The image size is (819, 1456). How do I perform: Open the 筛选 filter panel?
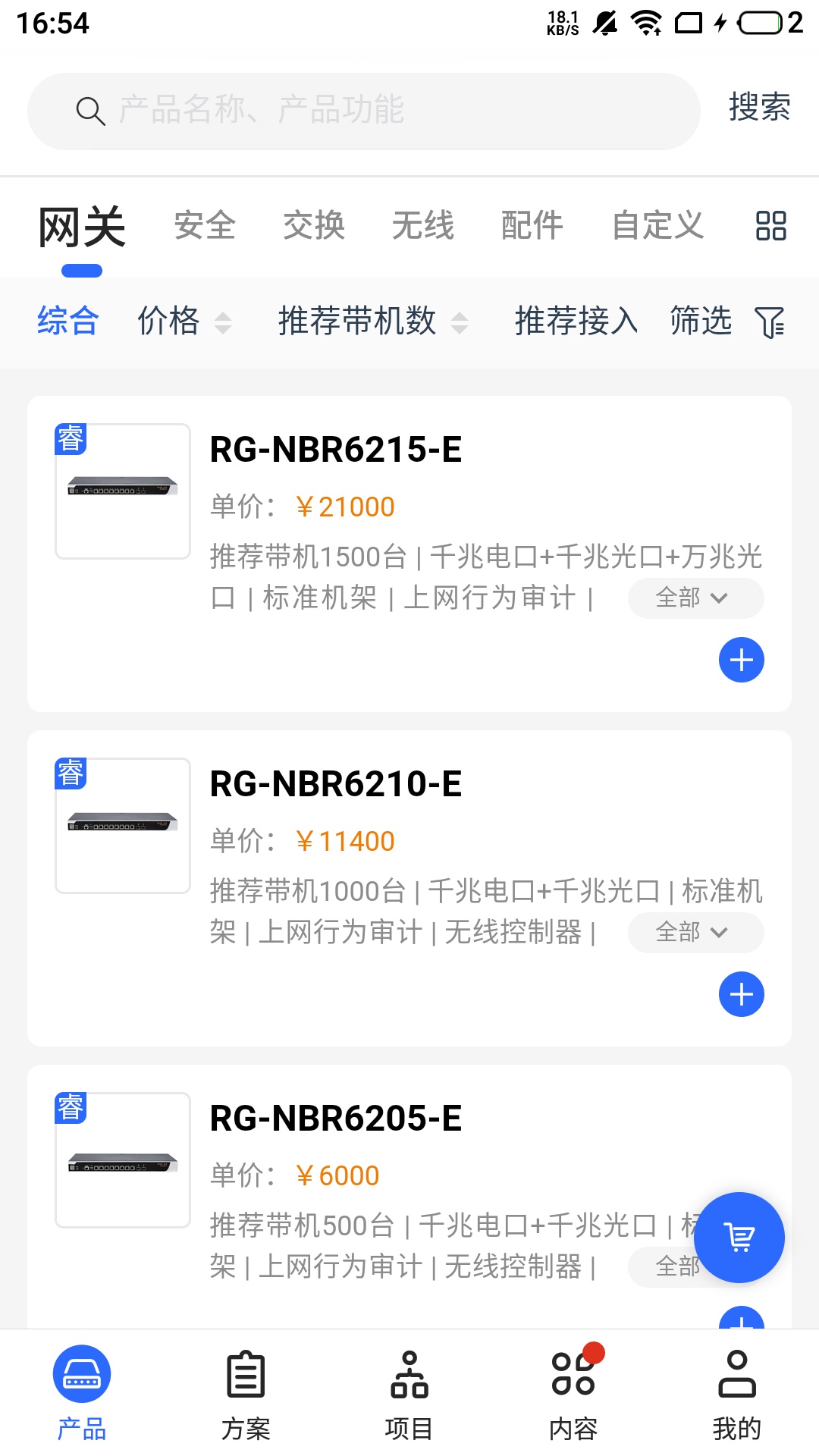[x=726, y=321]
